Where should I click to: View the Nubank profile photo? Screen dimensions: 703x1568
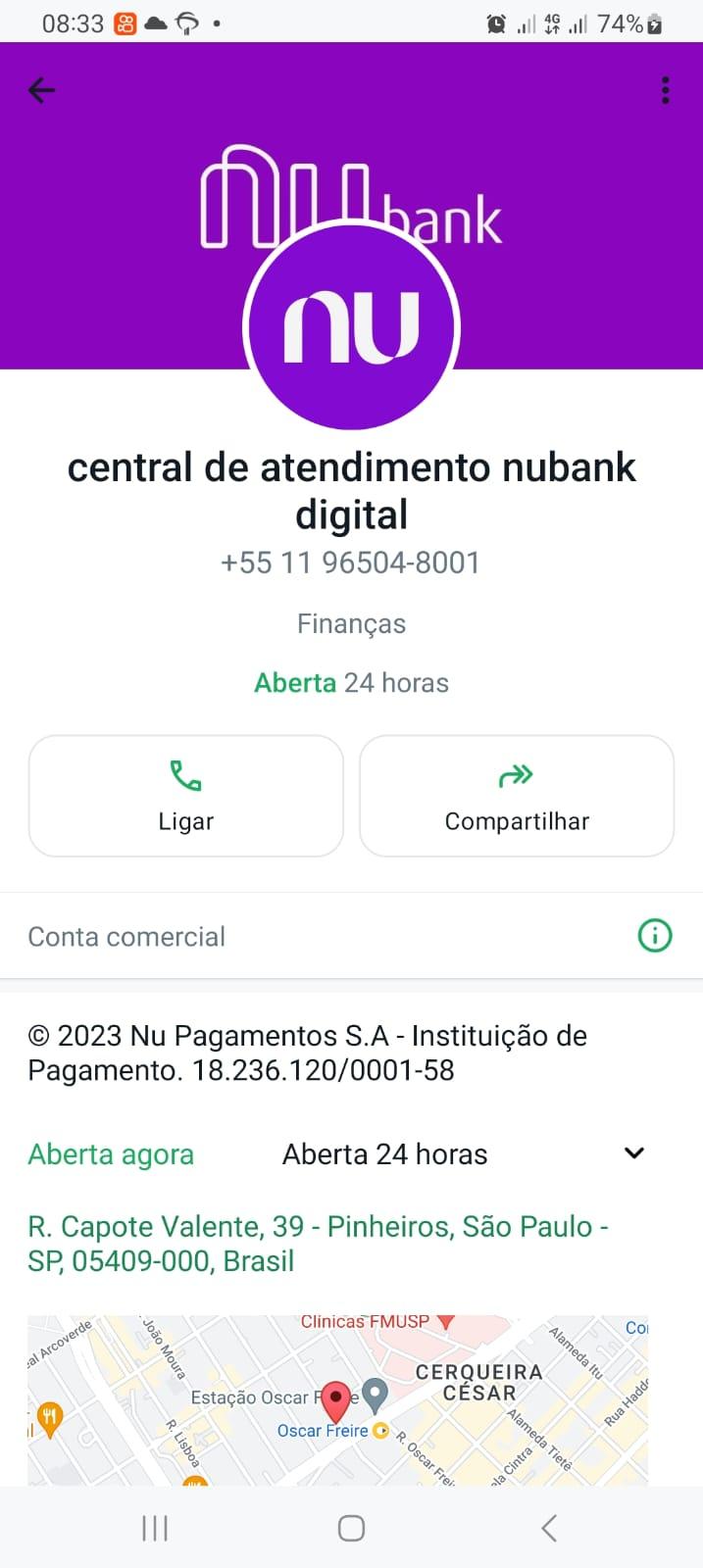351,325
